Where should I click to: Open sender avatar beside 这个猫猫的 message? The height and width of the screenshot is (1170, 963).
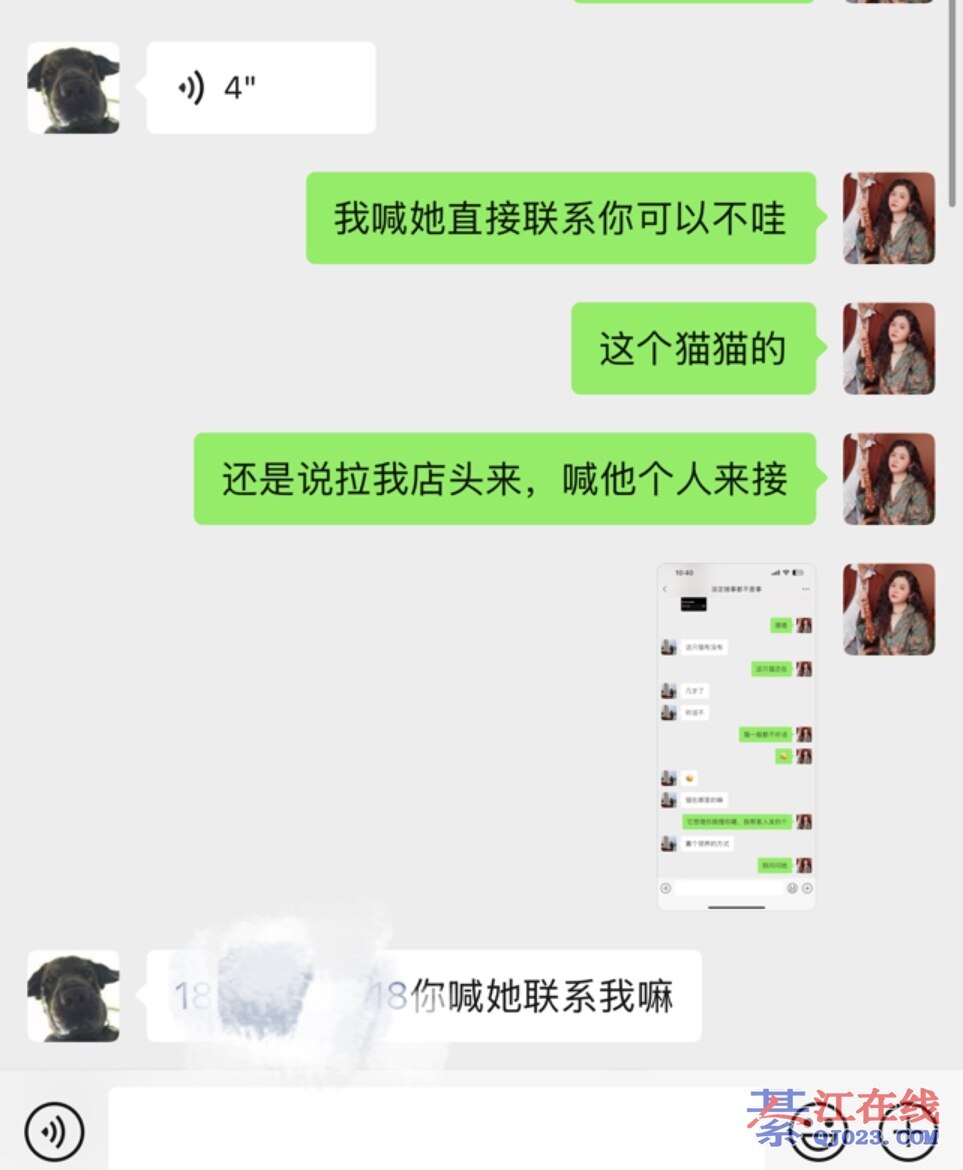coord(888,349)
